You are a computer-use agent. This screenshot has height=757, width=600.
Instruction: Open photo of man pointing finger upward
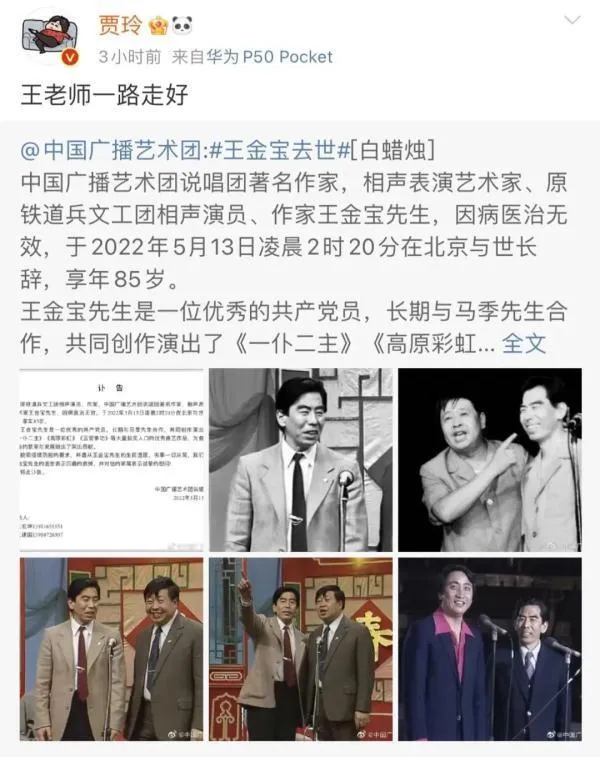(x=300, y=648)
